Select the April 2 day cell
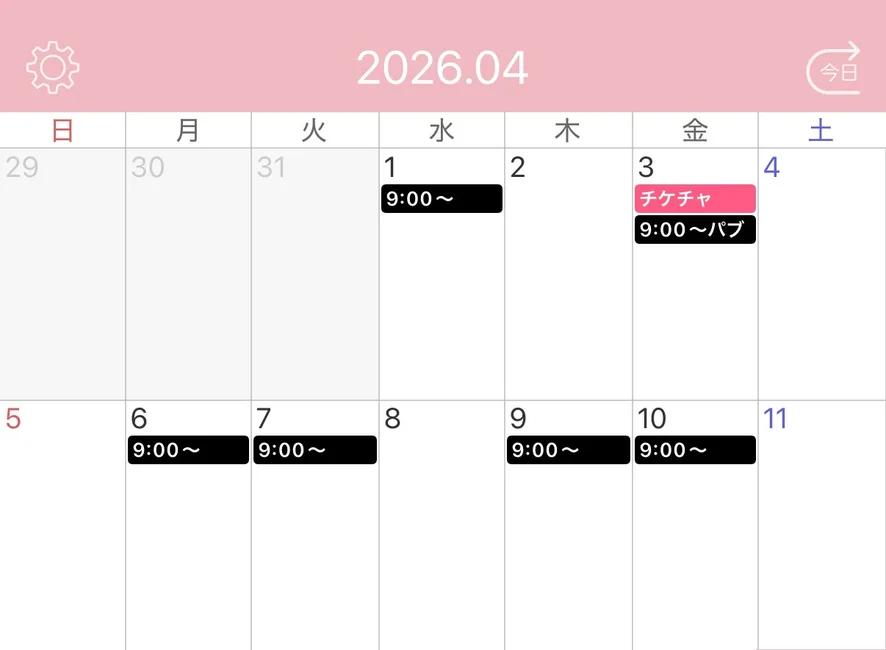The image size is (886, 650). pos(568,290)
